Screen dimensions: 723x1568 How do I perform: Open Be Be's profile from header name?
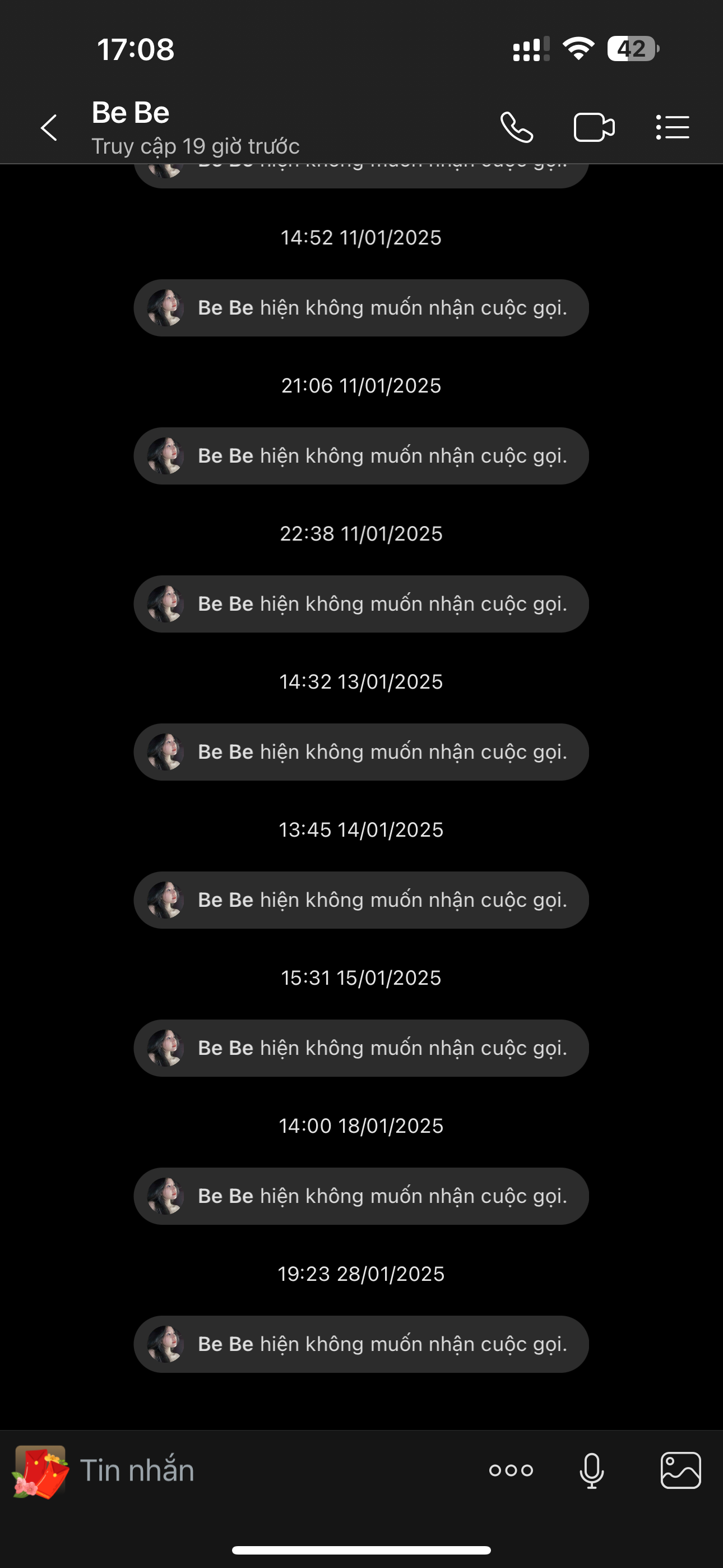(131, 113)
